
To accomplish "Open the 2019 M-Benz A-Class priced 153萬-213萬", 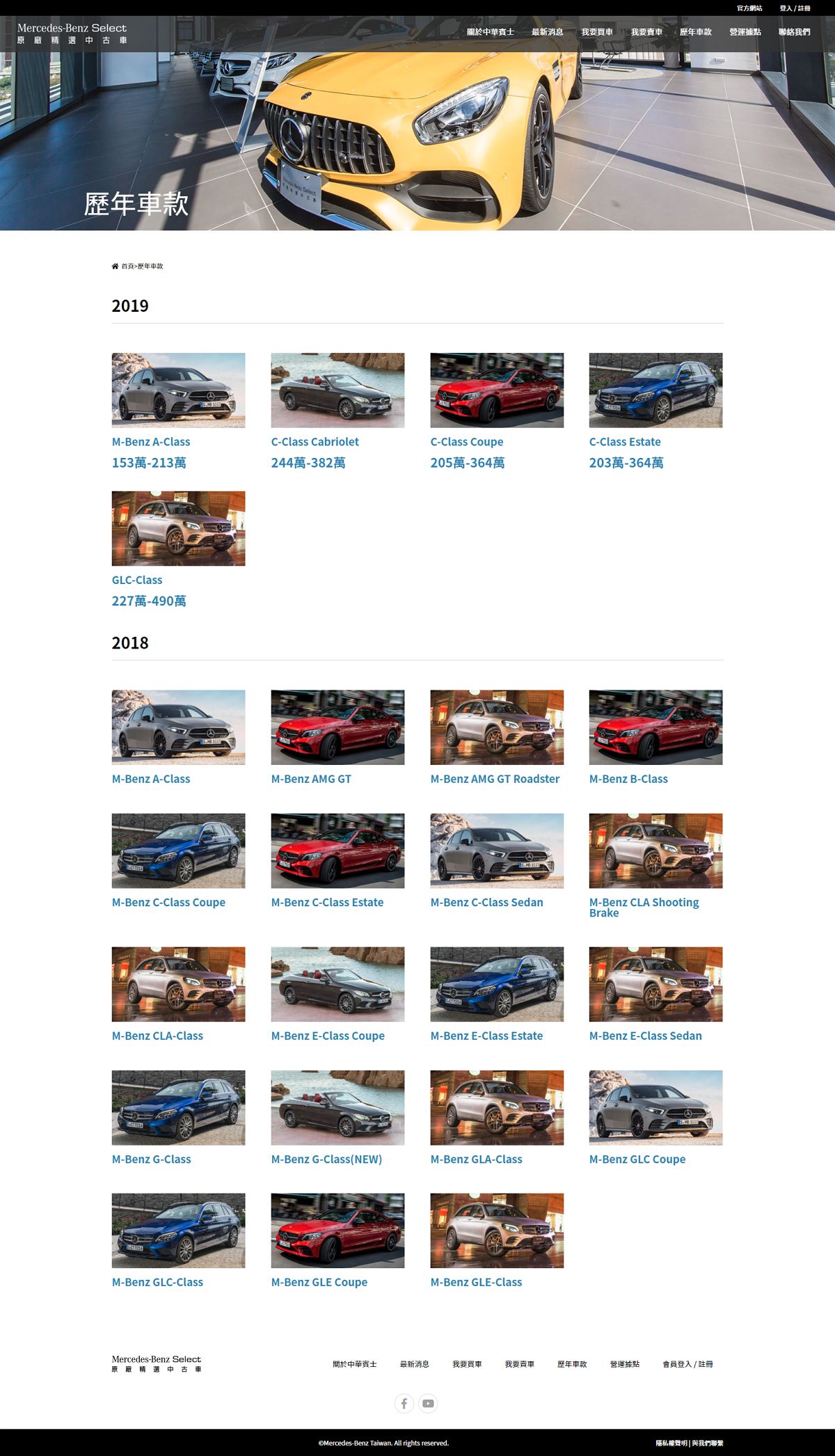I will (178, 390).
